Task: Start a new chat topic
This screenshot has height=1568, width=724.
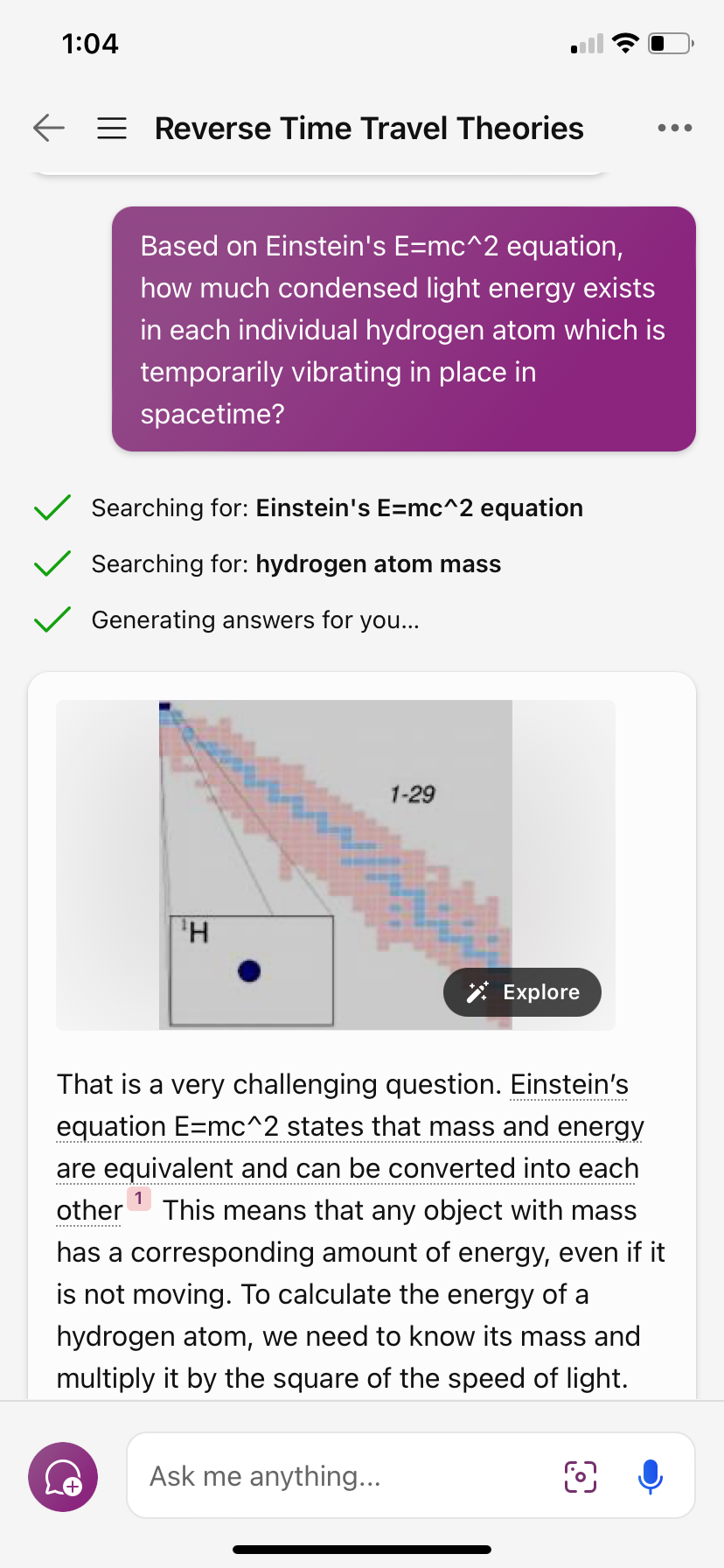Action: (x=63, y=1477)
